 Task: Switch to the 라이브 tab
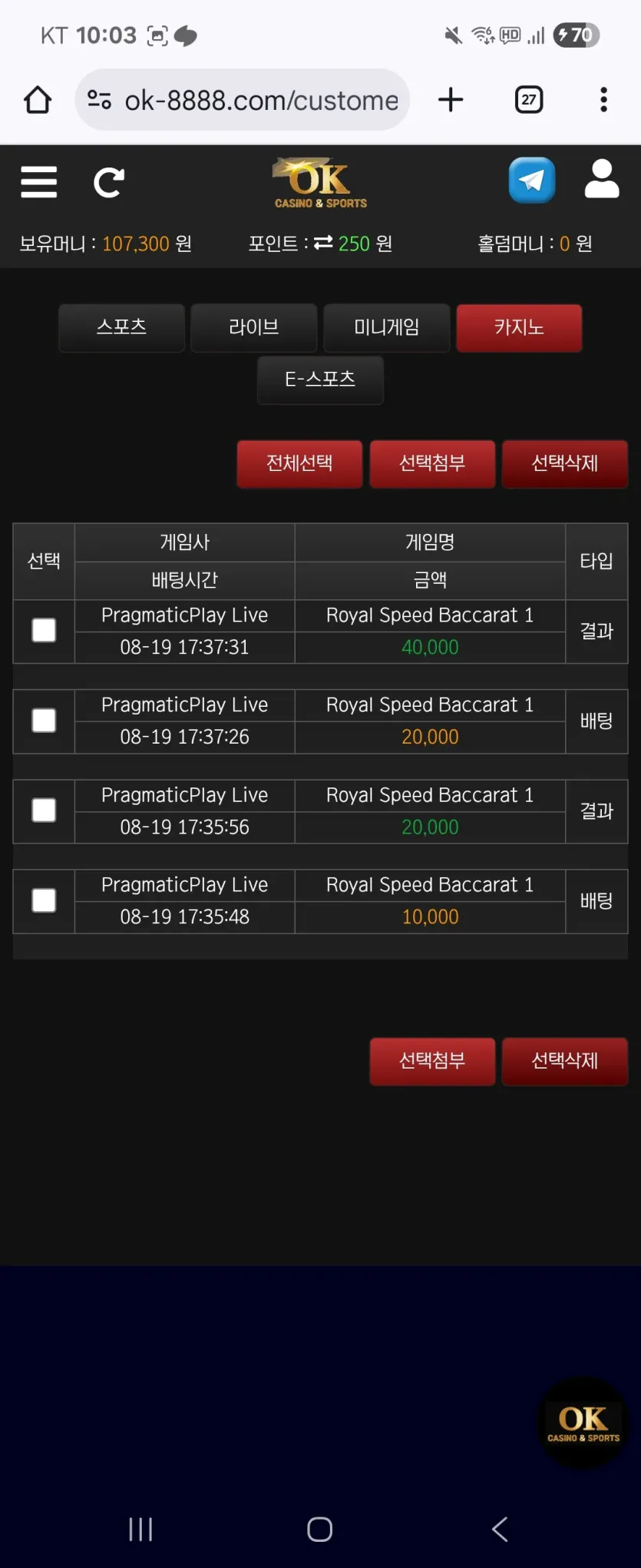pos(254,328)
